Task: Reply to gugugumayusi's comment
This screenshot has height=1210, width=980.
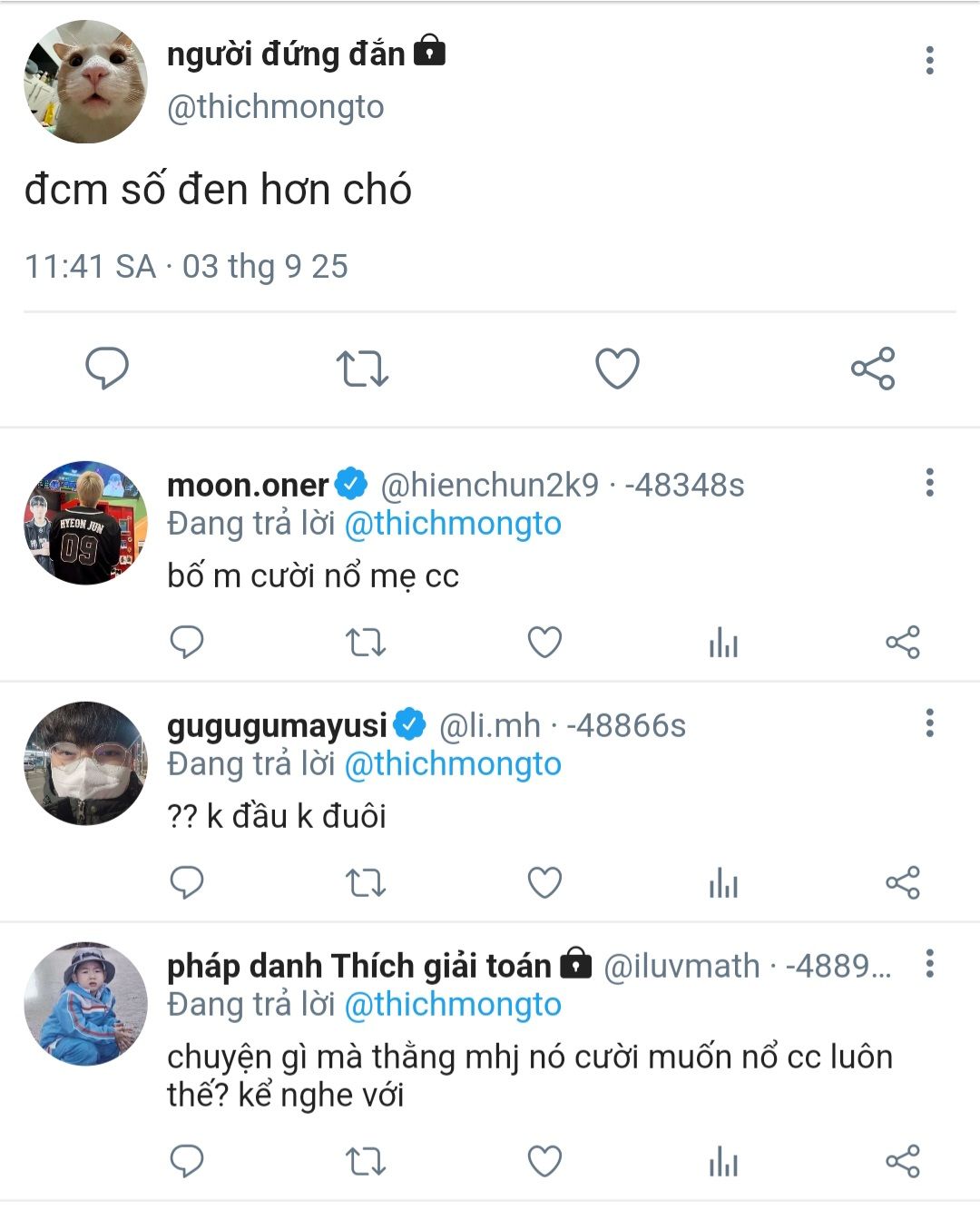Action: pyautogui.click(x=187, y=882)
